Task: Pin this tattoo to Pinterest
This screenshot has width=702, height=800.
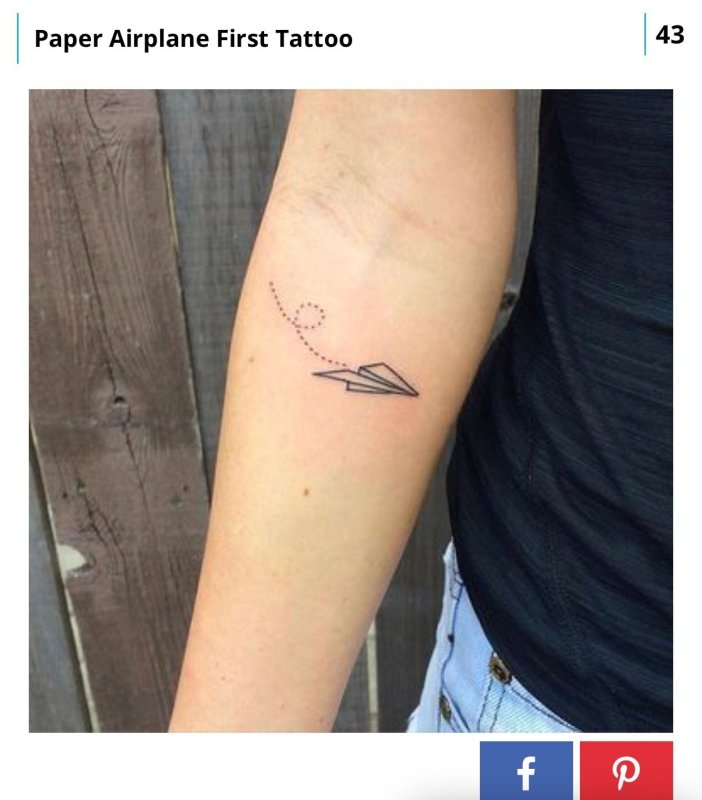Action: (626, 771)
